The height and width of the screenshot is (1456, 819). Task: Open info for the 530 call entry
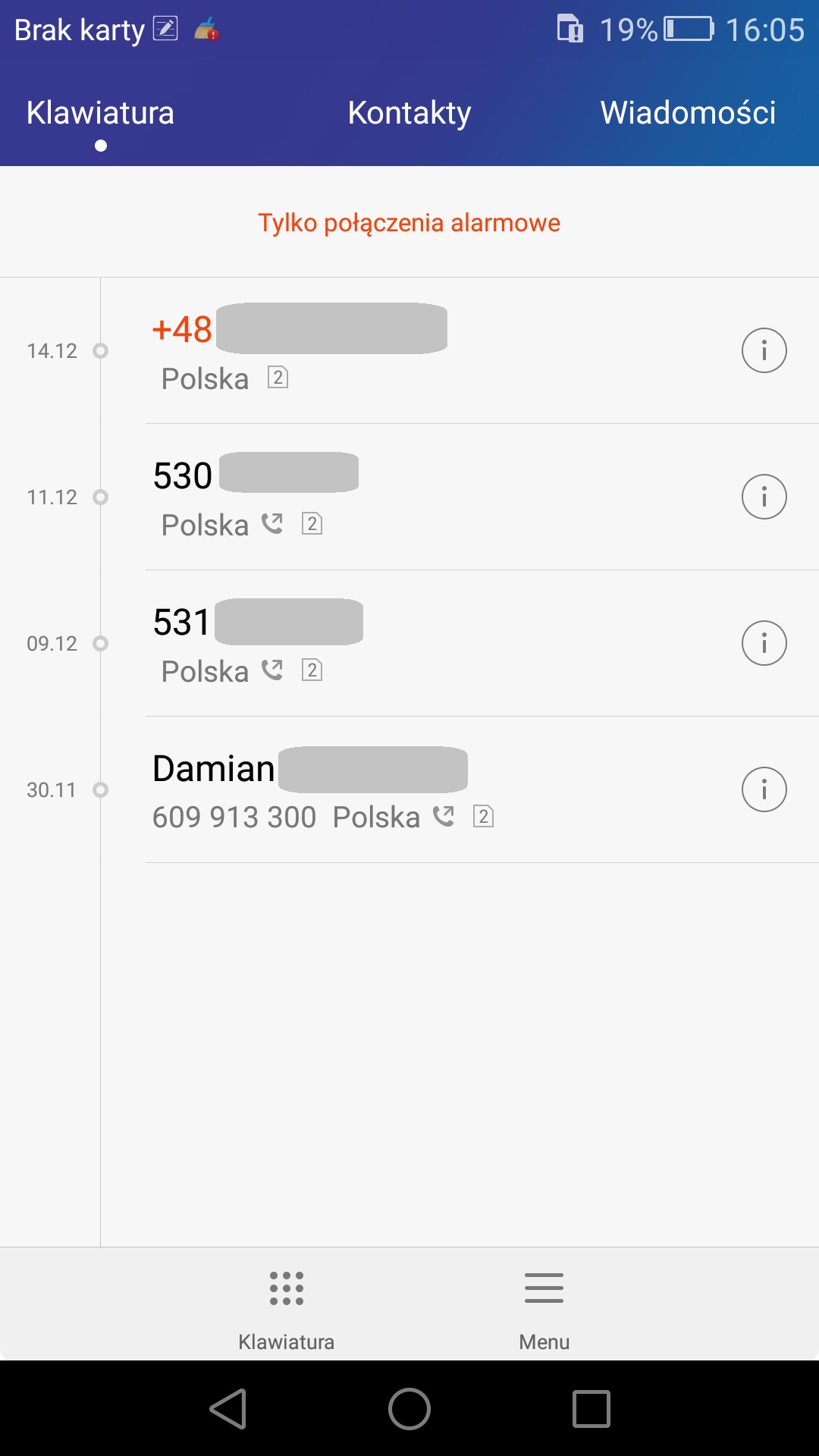(764, 497)
